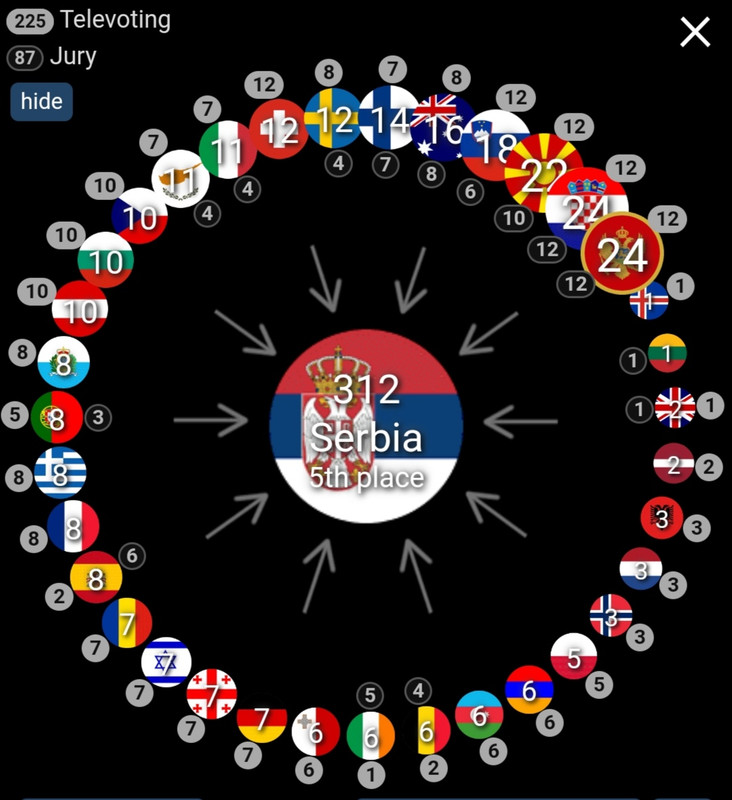Select the Sweden flag bubble

coord(333,118)
